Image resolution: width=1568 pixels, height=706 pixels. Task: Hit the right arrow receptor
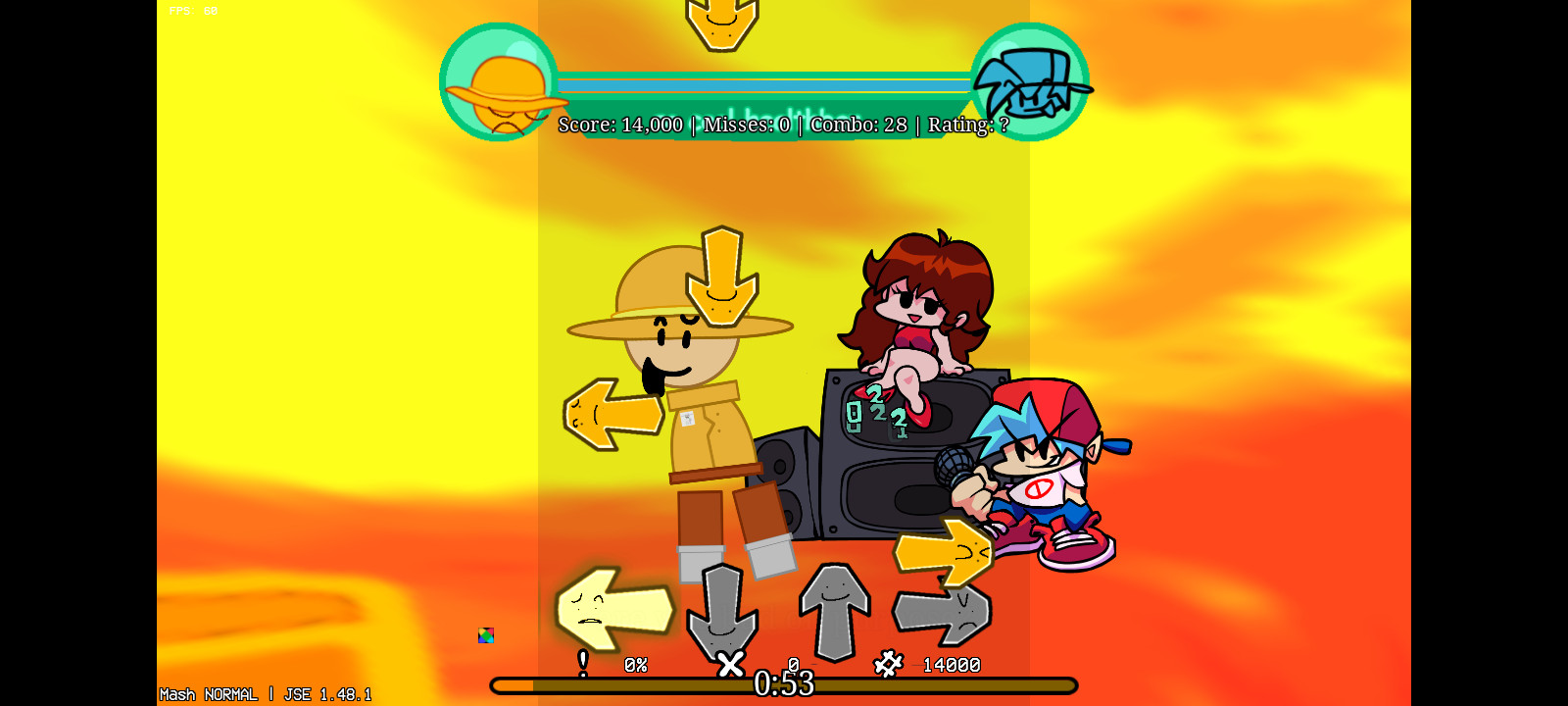click(943, 613)
